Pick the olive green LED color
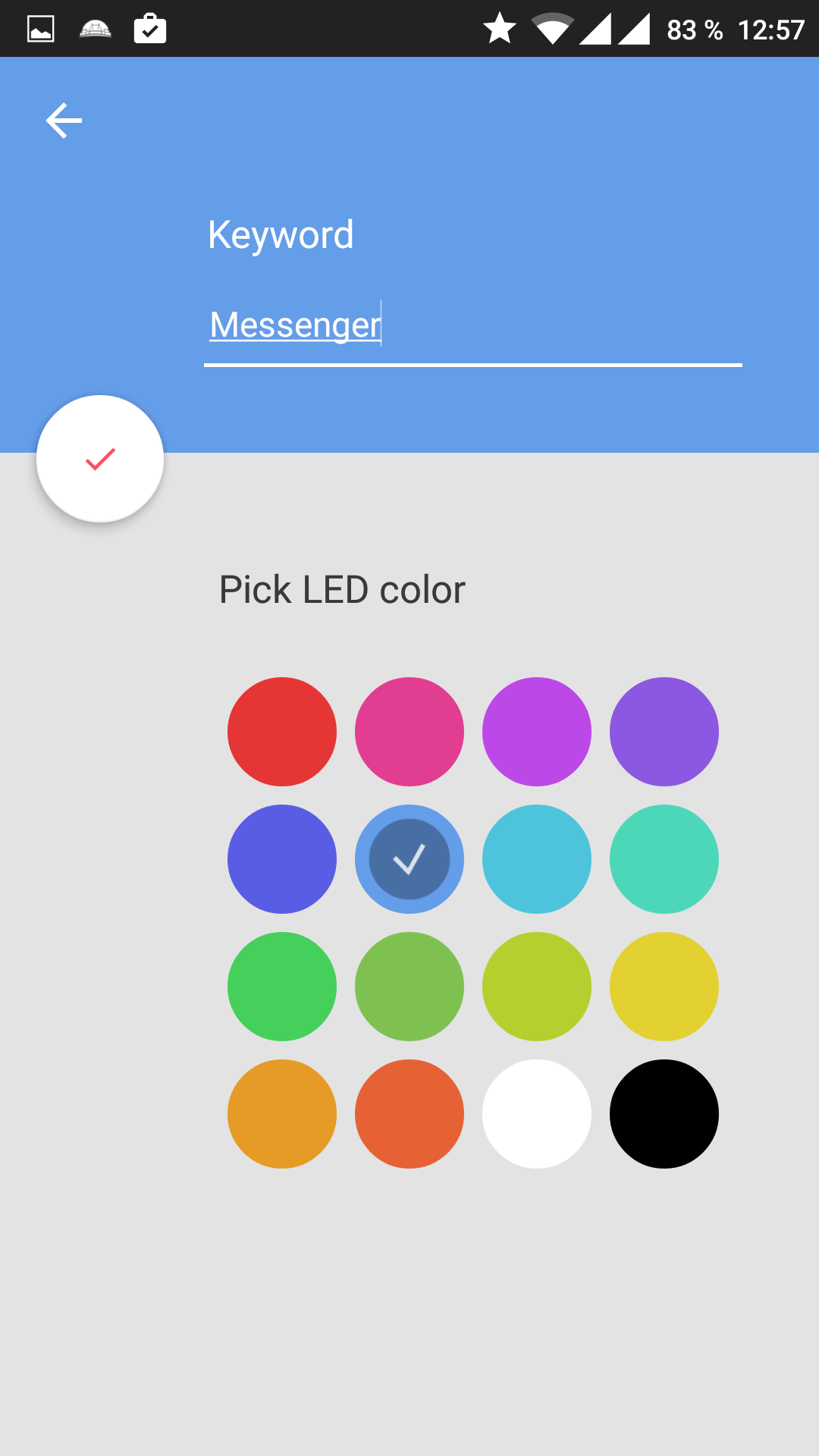Screen dimensions: 819x1456 pyautogui.click(x=409, y=987)
